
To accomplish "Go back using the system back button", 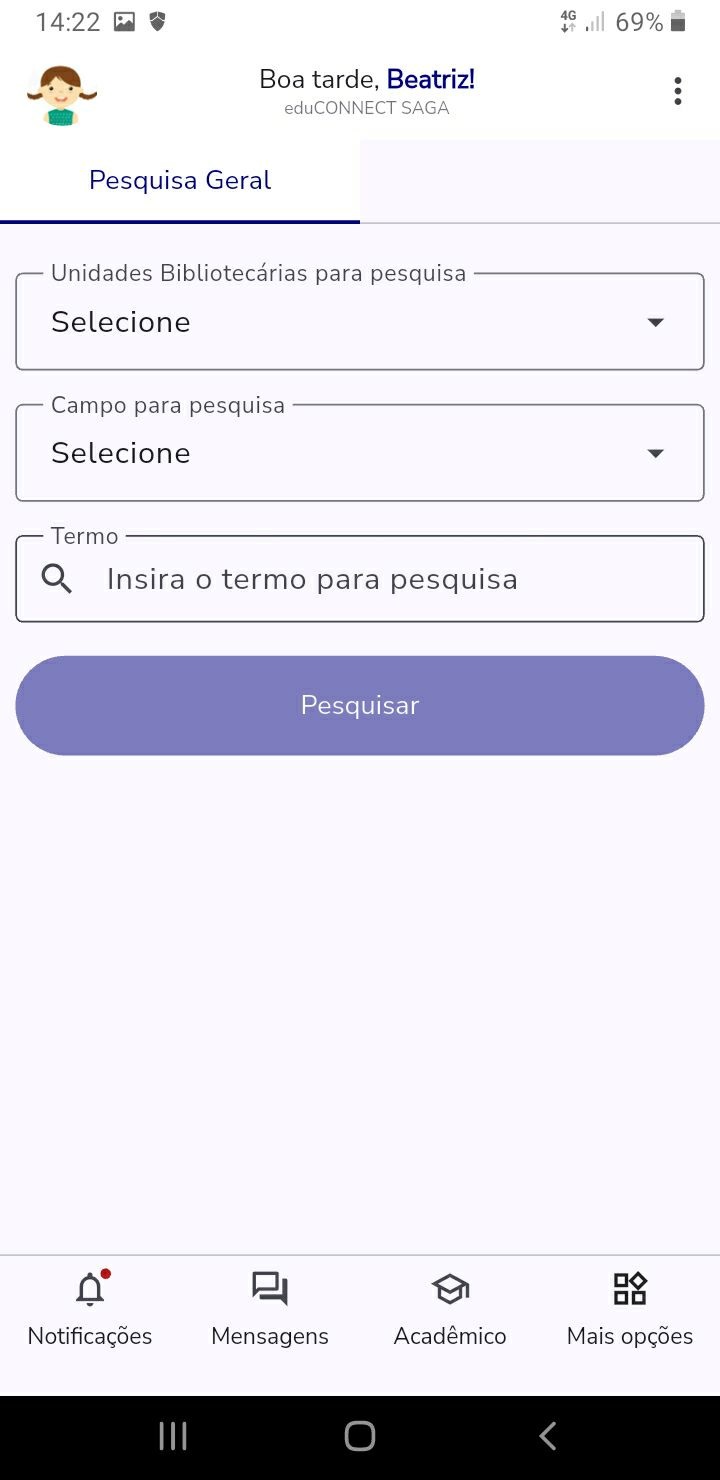I will click(x=547, y=1437).
